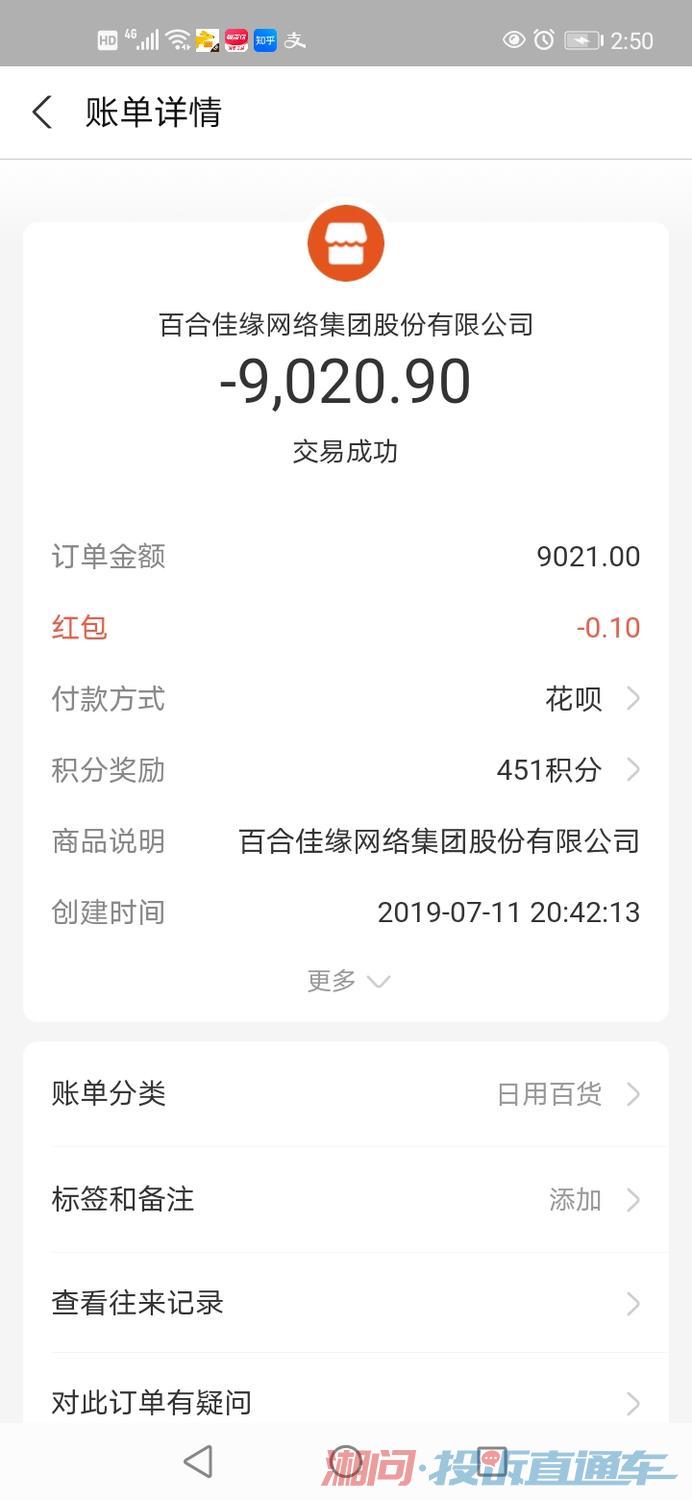The height and width of the screenshot is (1500, 692).
Task: Open 对此订单有疑问 help
Action: coord(345,1402)
